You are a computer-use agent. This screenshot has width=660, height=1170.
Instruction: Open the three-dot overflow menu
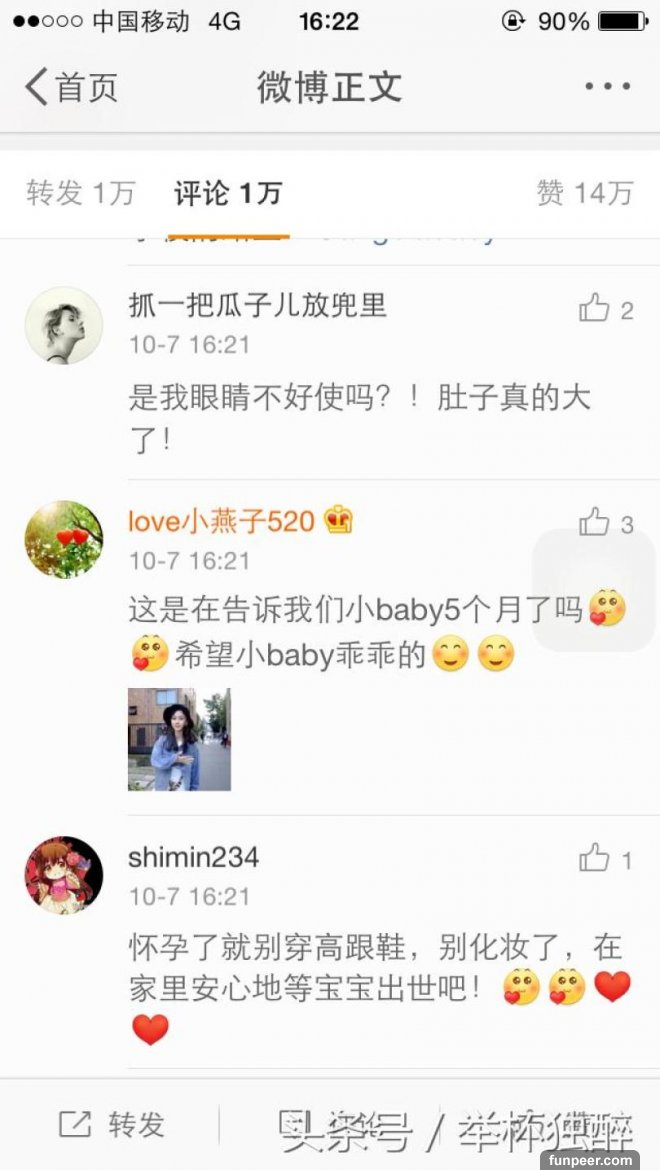coord(607,87)
